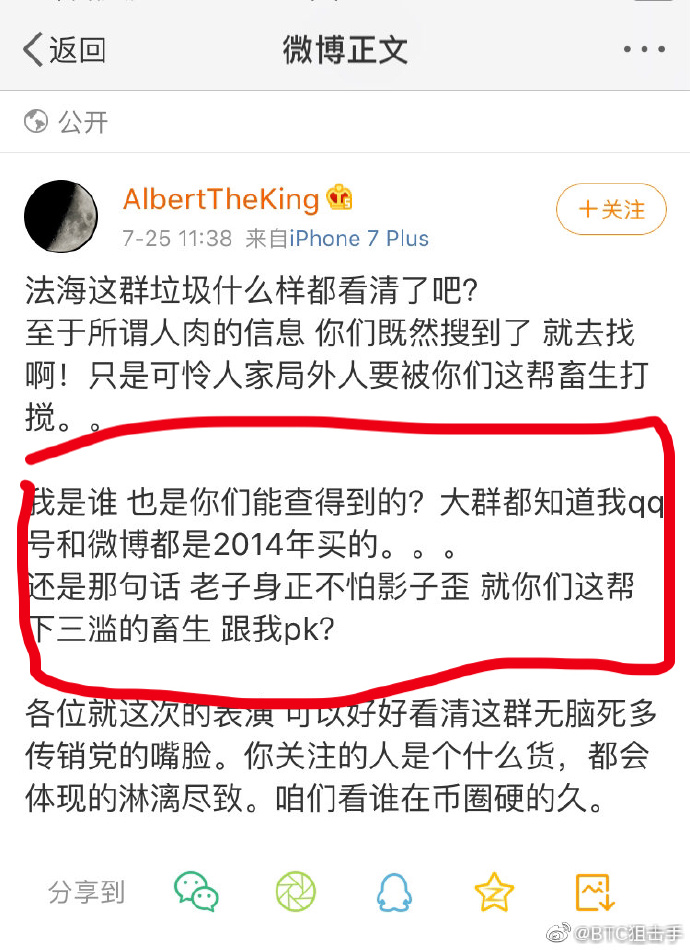The image size is (690, 950).
Task: Share the post to QQ
Action: (x=396, y=892)
